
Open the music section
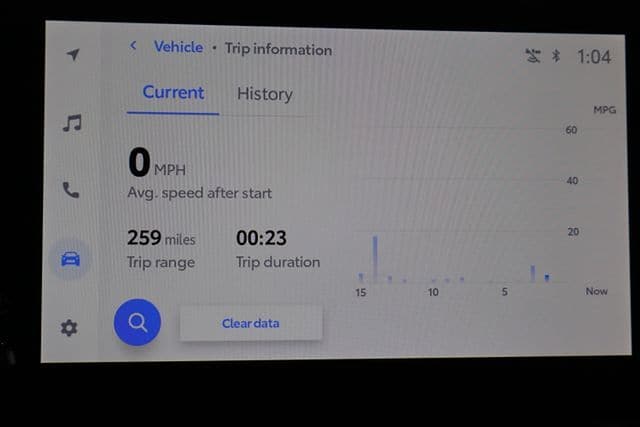tap(71, 123)
